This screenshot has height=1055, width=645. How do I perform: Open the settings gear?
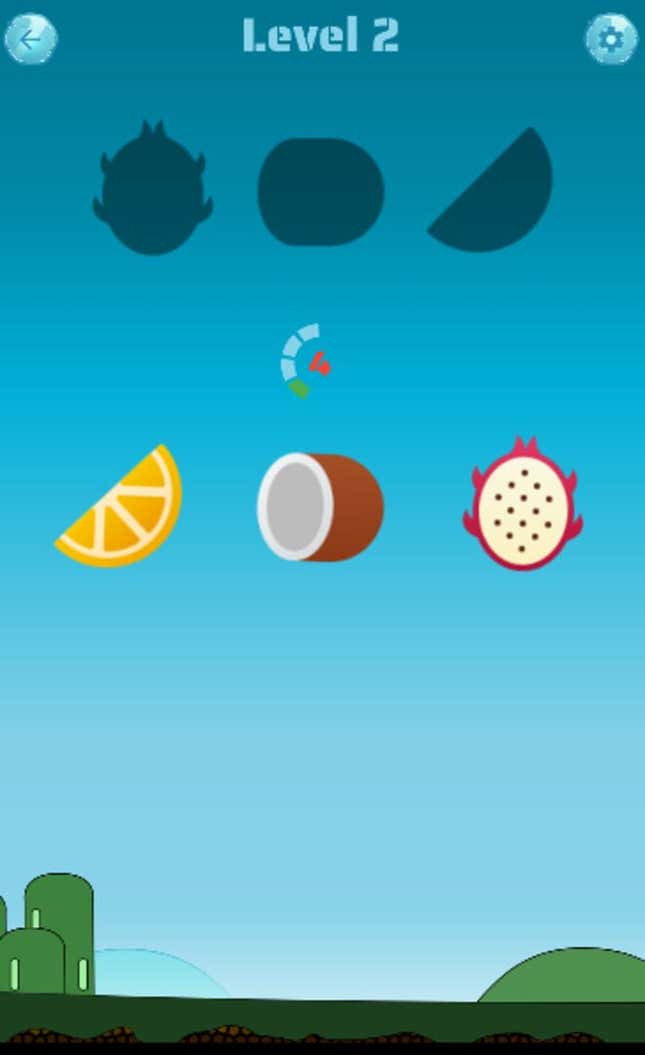coord(611,39)
